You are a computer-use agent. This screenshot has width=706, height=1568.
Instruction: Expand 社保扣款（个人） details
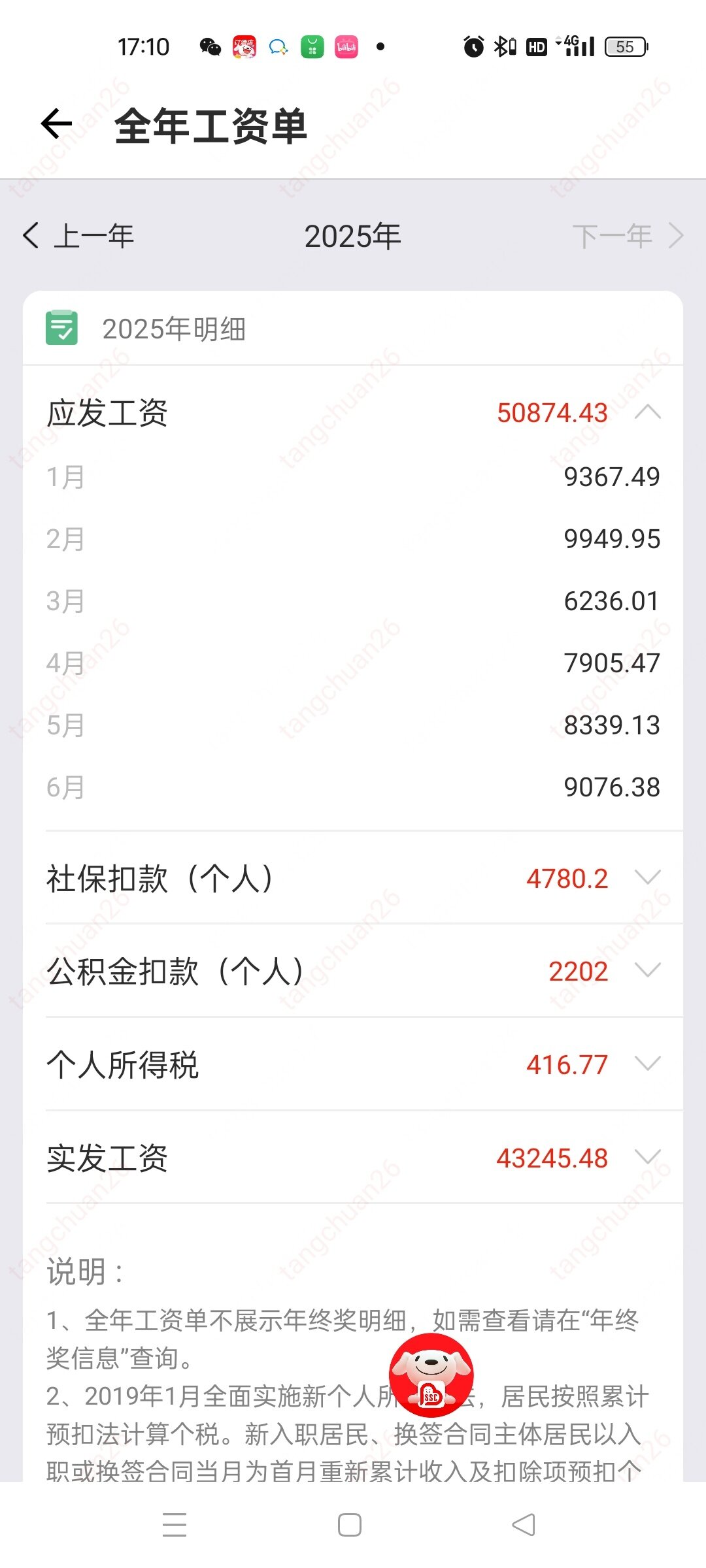pyautogui.click(x=647, y=877)
